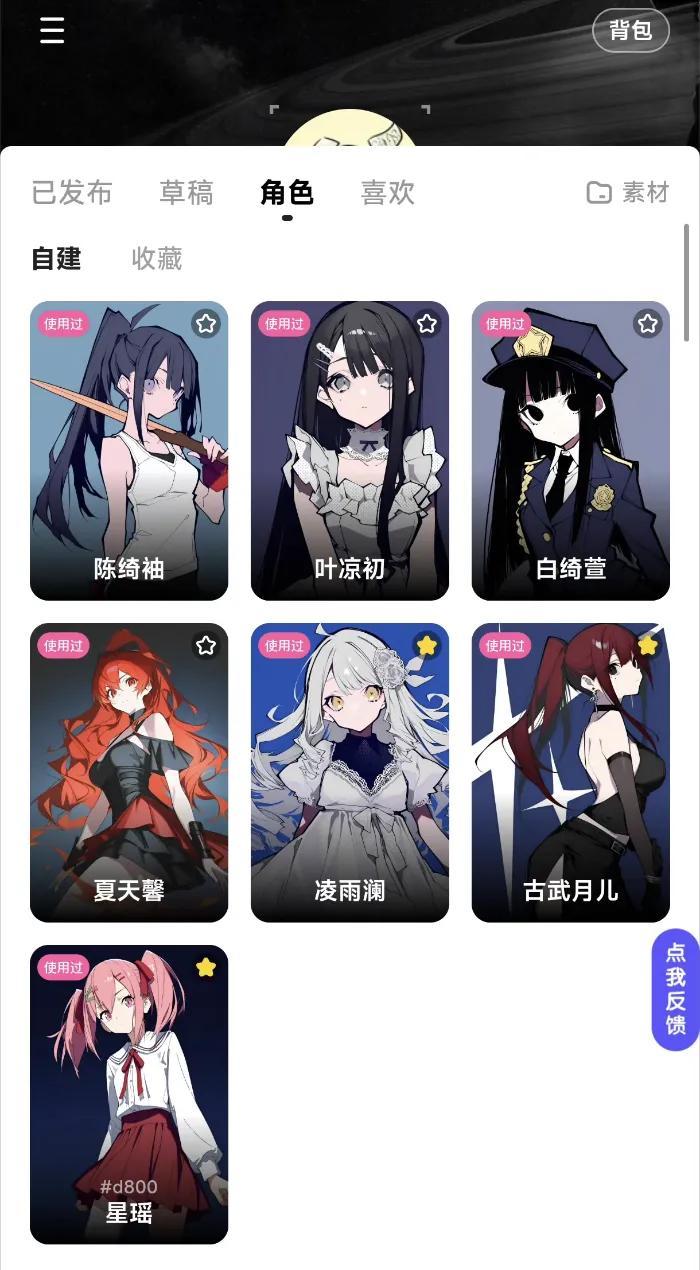Open the 素材 materials folder
Image resolution: width=700 pixels, height=1270 pixels.
click(627, 193)
